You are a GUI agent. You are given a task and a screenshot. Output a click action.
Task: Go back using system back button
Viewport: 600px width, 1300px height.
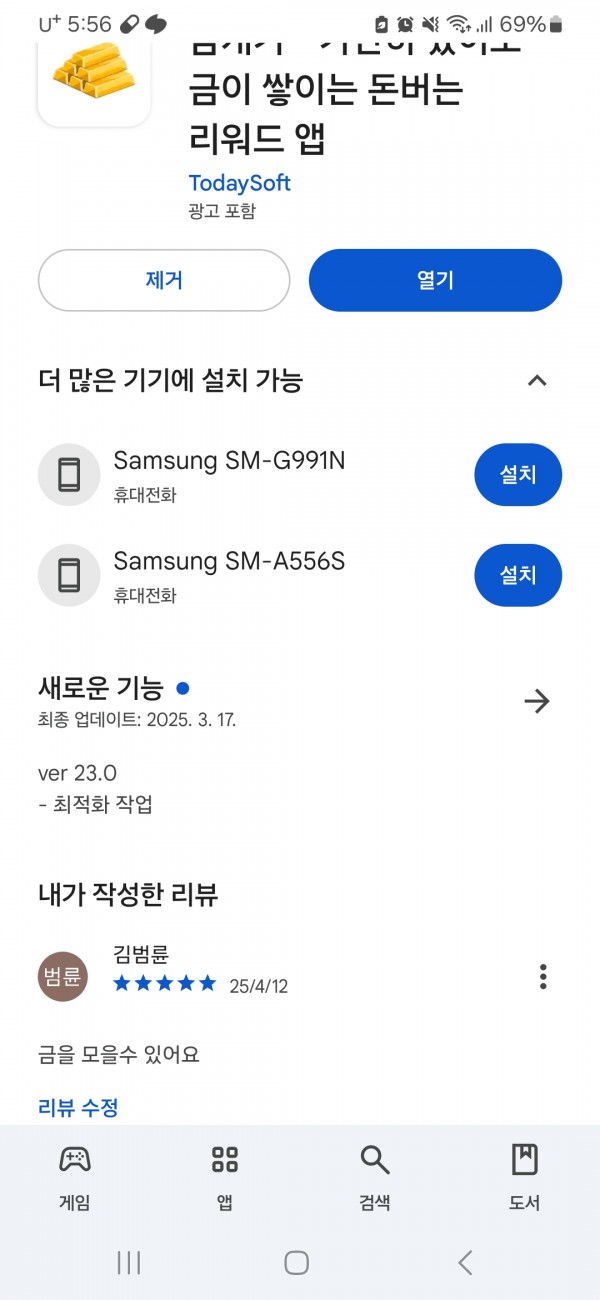(465, 1263)
